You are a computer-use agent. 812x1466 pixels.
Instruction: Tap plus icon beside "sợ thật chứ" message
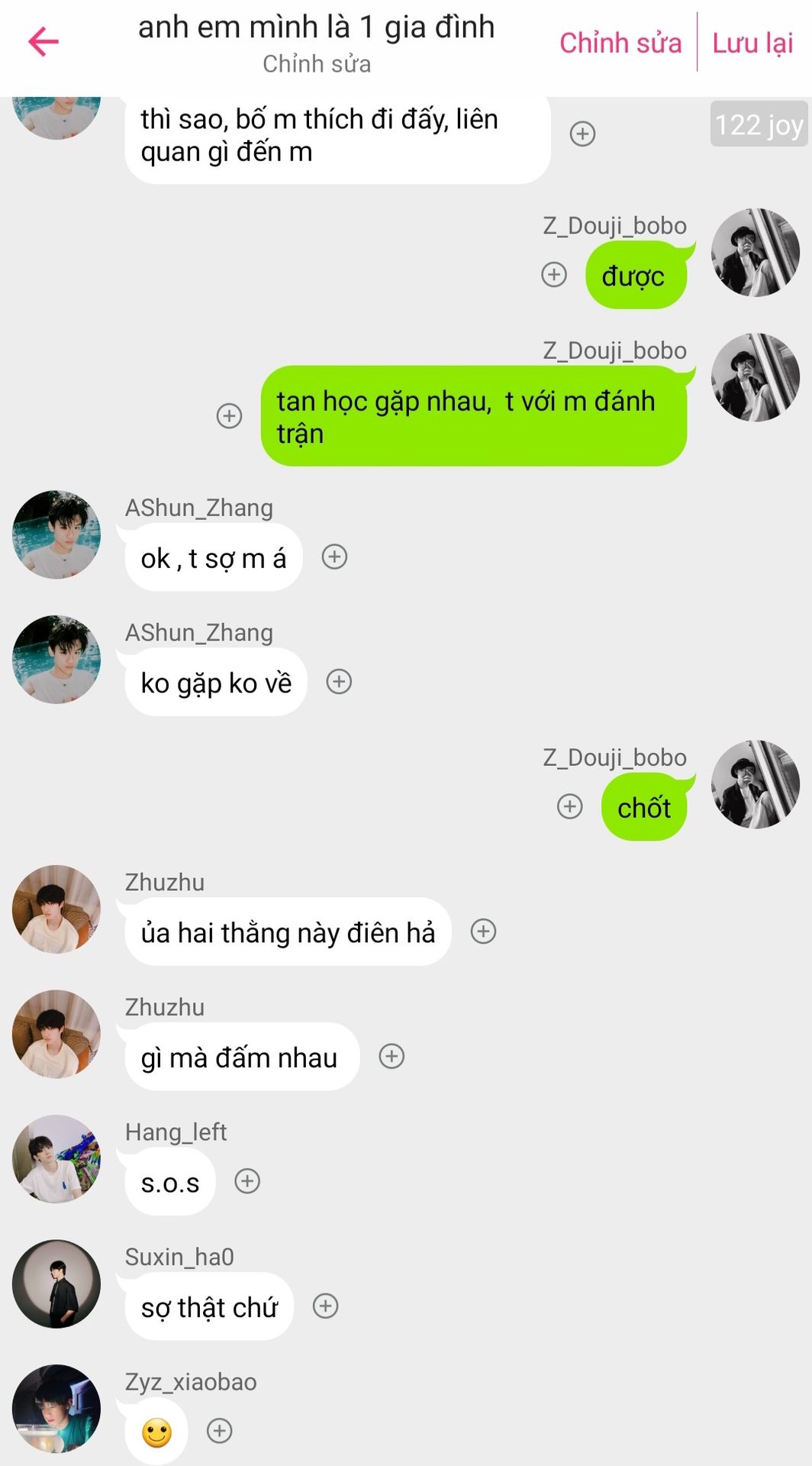click(x=326, y=1306)
